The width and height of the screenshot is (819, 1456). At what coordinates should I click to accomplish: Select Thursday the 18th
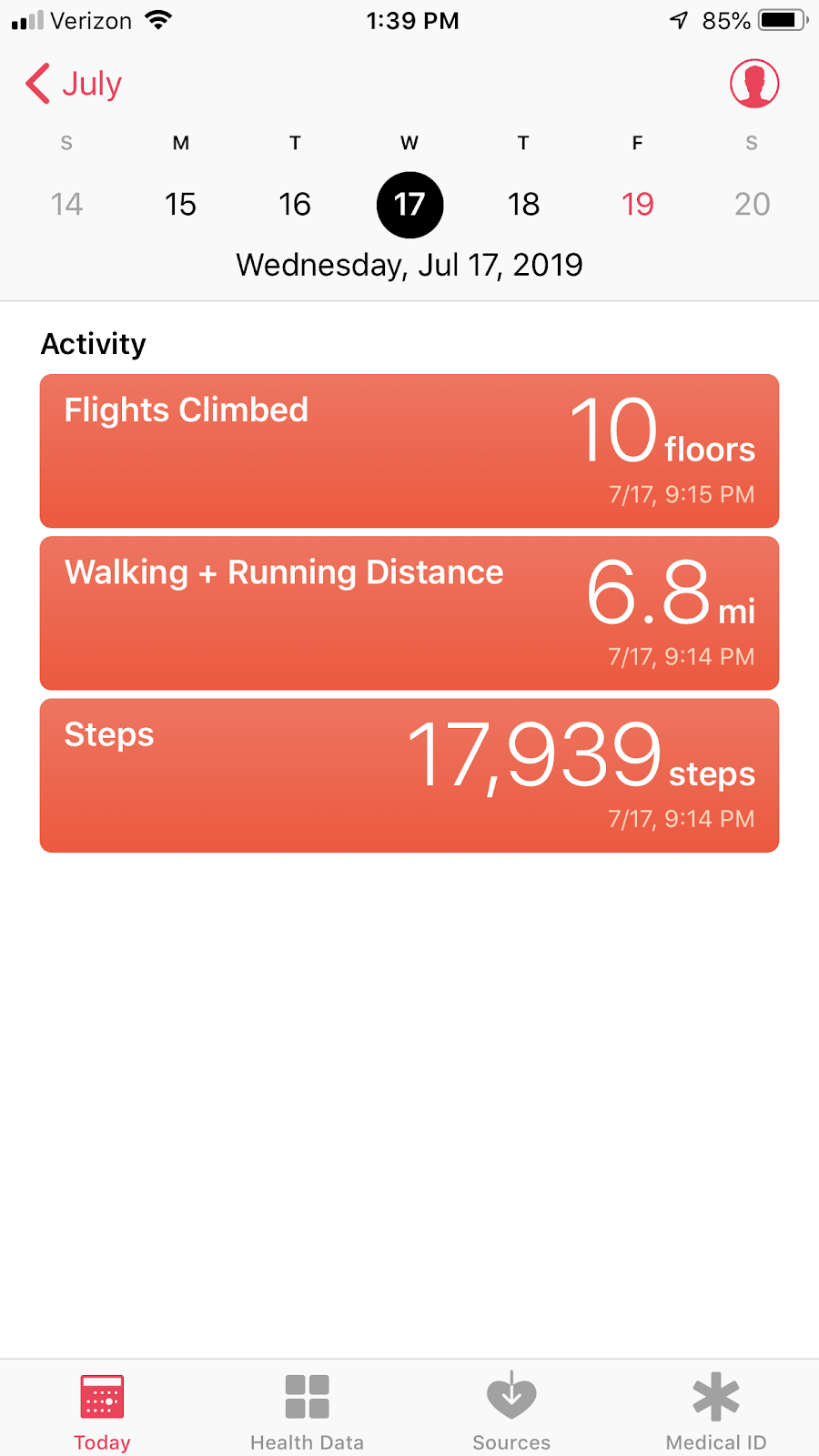pyautogui.click(x=523, y=204)
